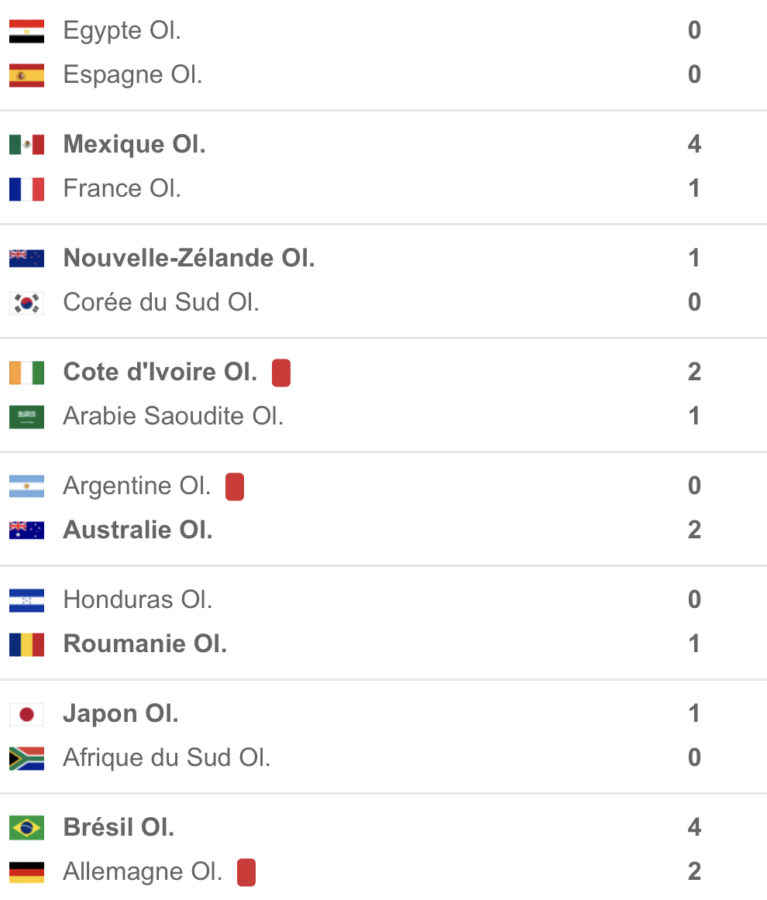View Mexique Ol. vs France Ol. match details
767x900 pixels.
(383, 166)
